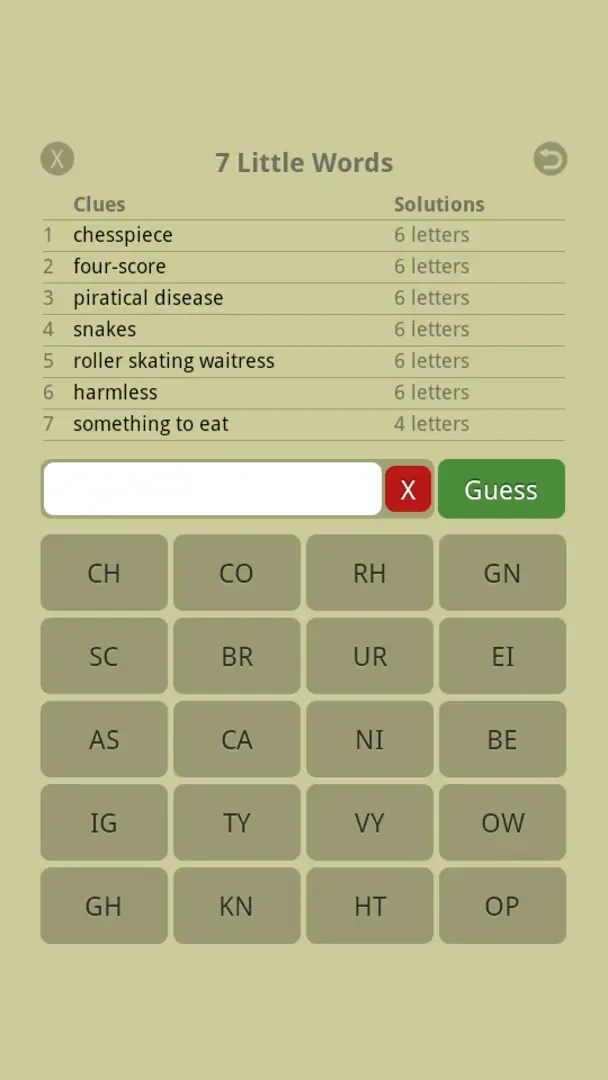Choose the GN letter tile

pyautogui.click(x=502, y=573)
